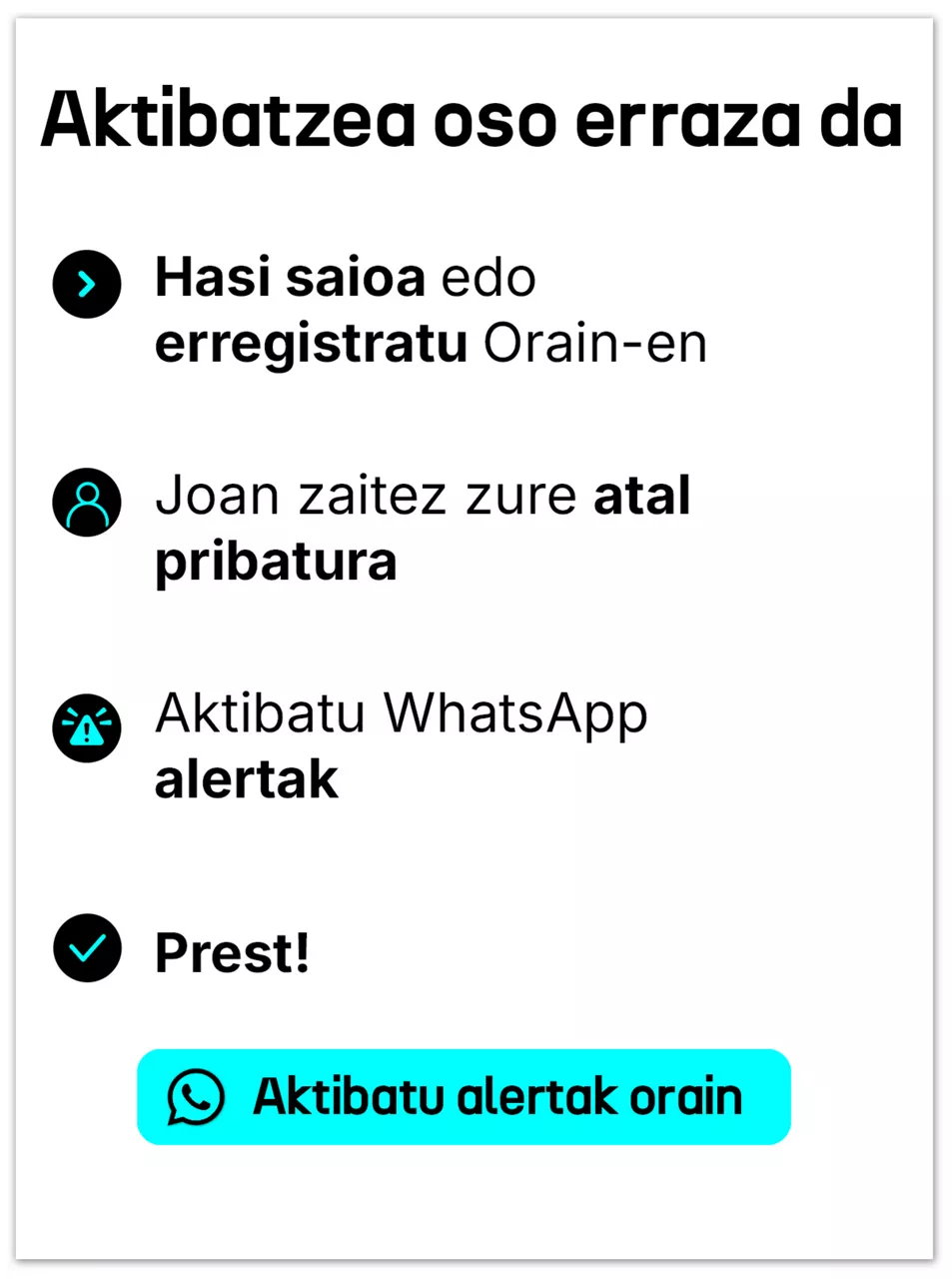
Task: Click the Aktibatzea oso erraza da heading
Action: pos(471,119)
